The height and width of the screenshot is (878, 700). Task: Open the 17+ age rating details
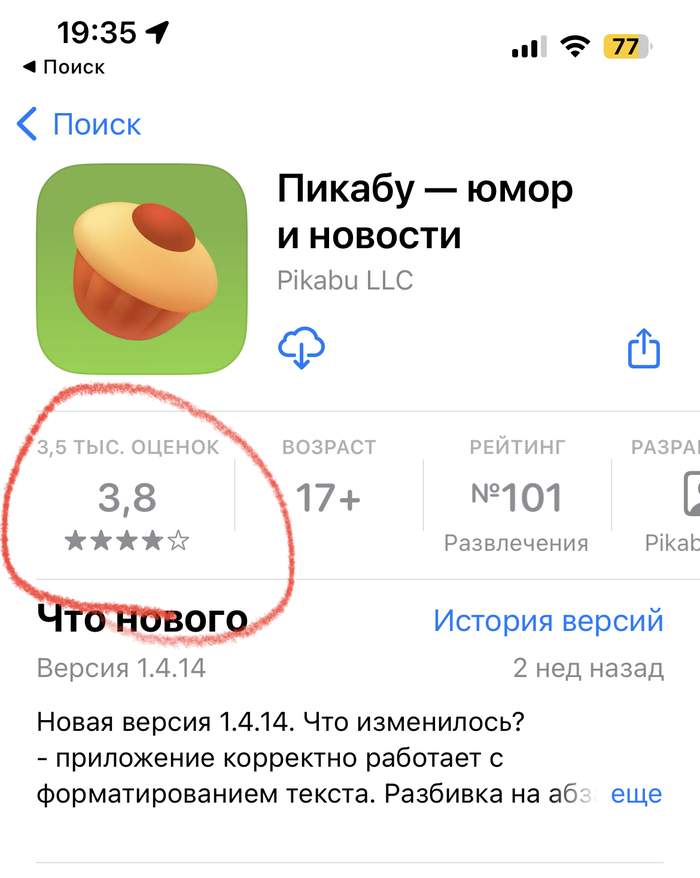328,498
